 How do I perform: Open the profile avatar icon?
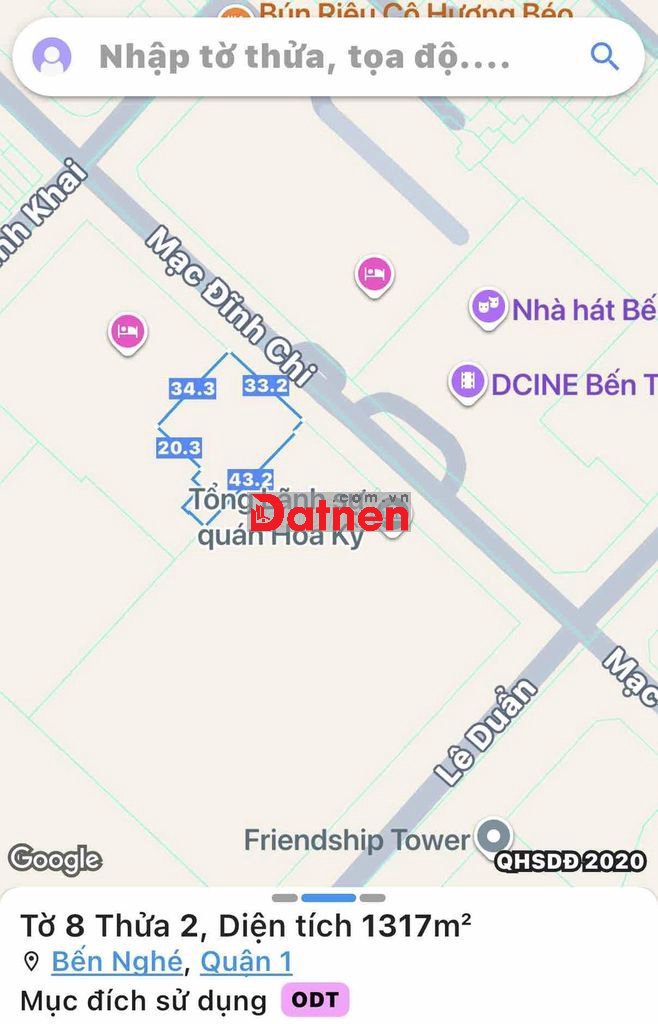point(51,57)
